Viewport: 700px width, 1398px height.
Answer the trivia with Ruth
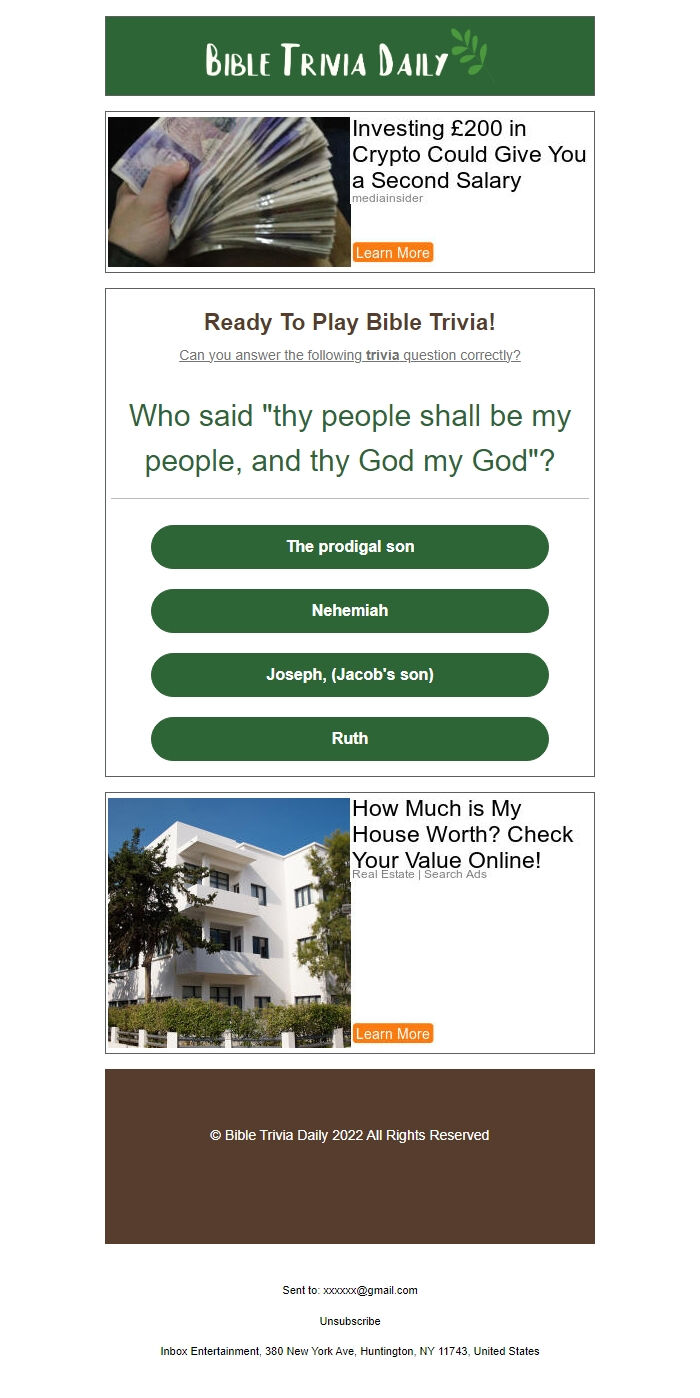[350, 739]
